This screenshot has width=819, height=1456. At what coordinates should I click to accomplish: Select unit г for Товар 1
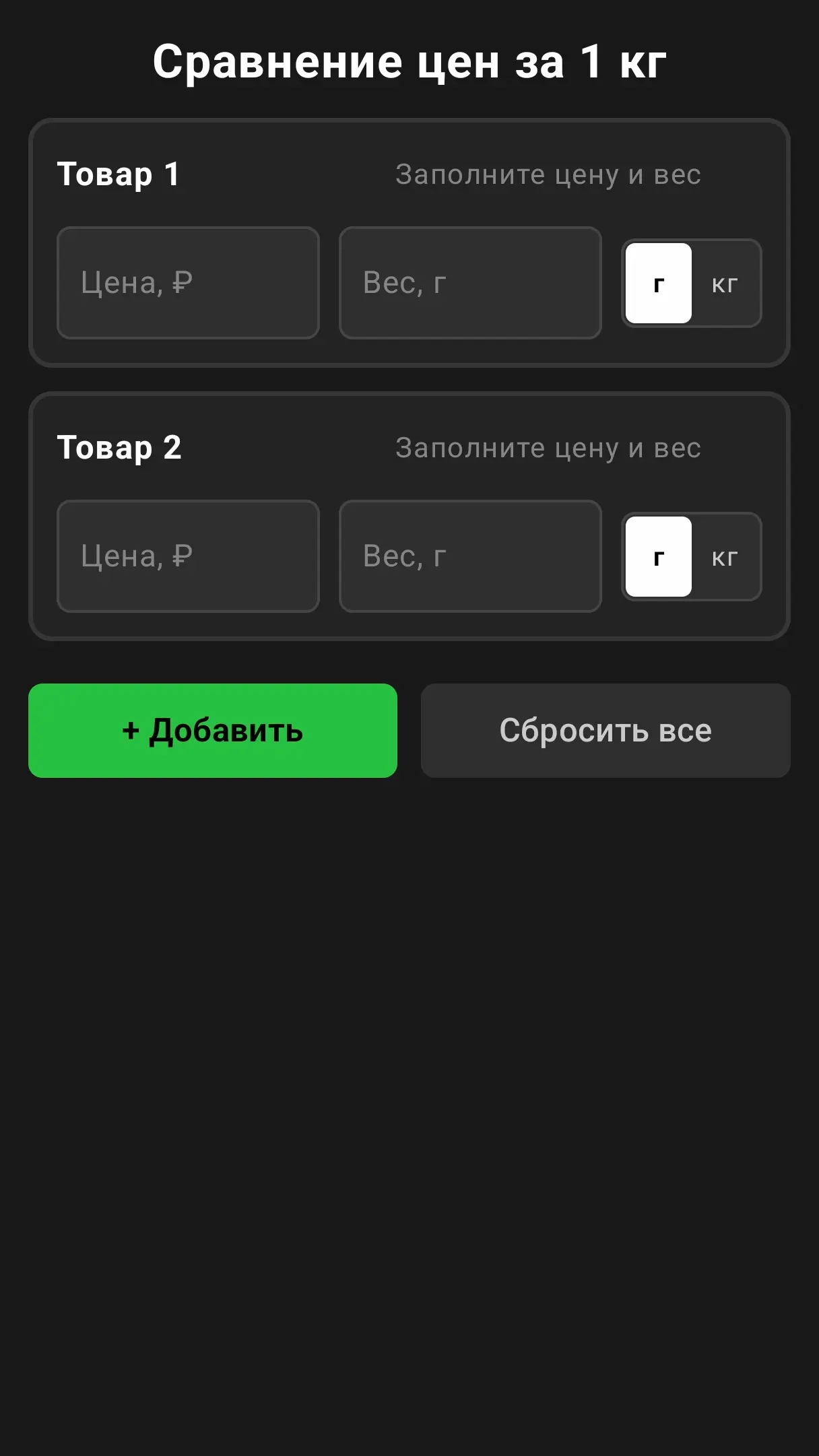tap(659, 283)
